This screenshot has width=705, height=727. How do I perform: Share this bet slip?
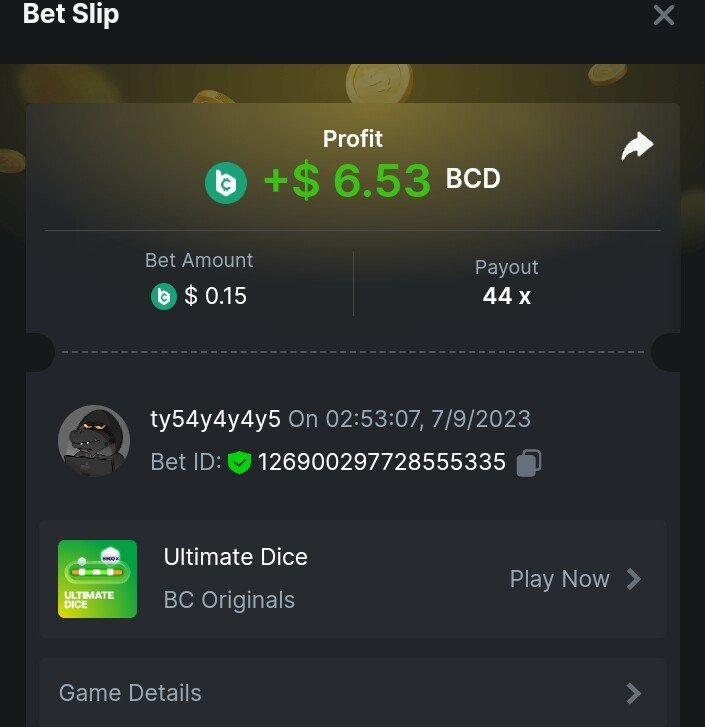[x=637, y=147]
